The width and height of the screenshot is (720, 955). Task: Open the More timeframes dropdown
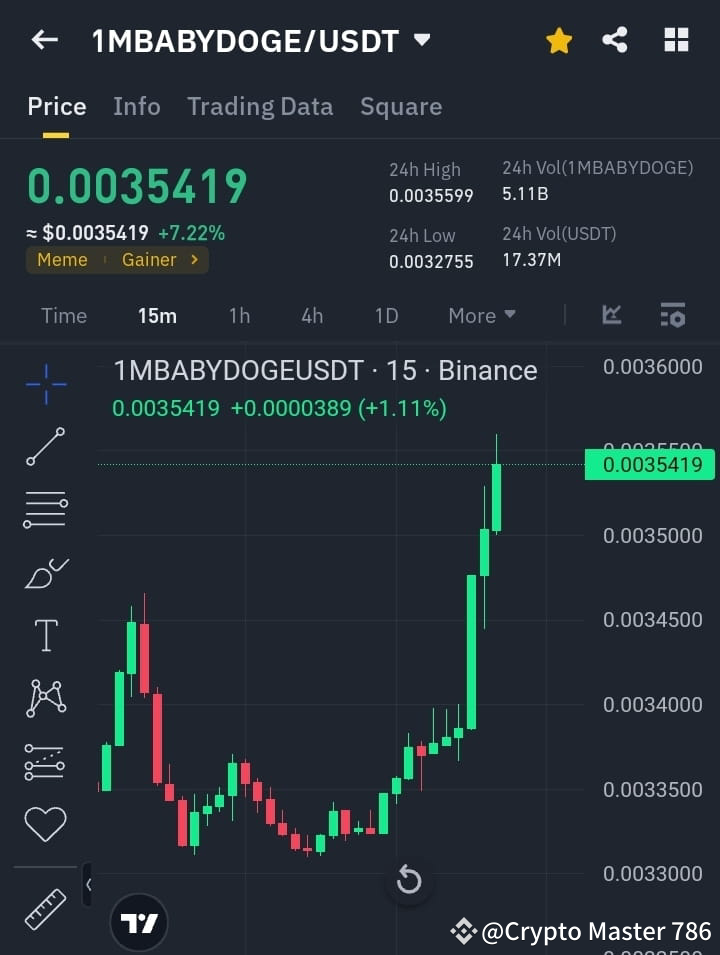tap(481, 315)
